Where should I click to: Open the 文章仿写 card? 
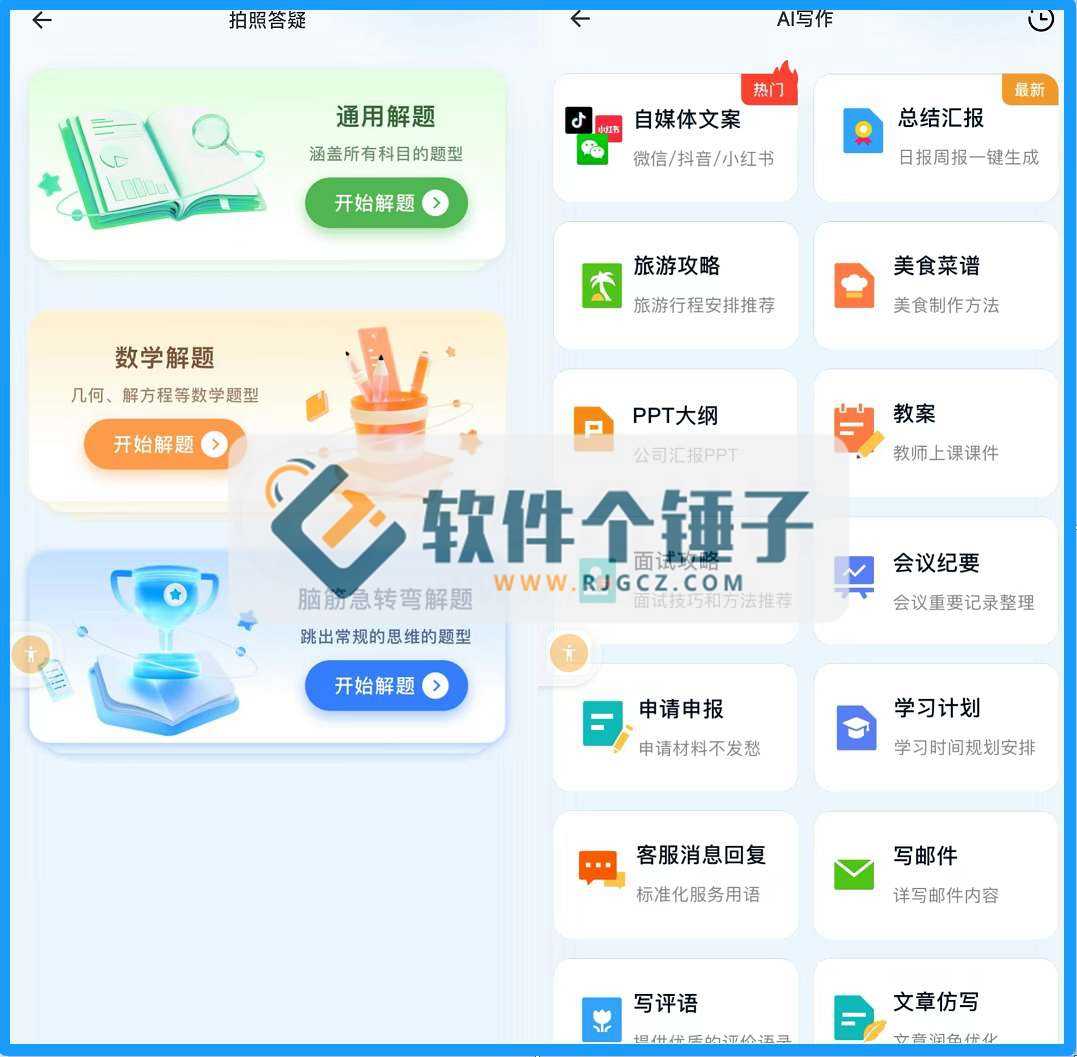click(936, 1010)
